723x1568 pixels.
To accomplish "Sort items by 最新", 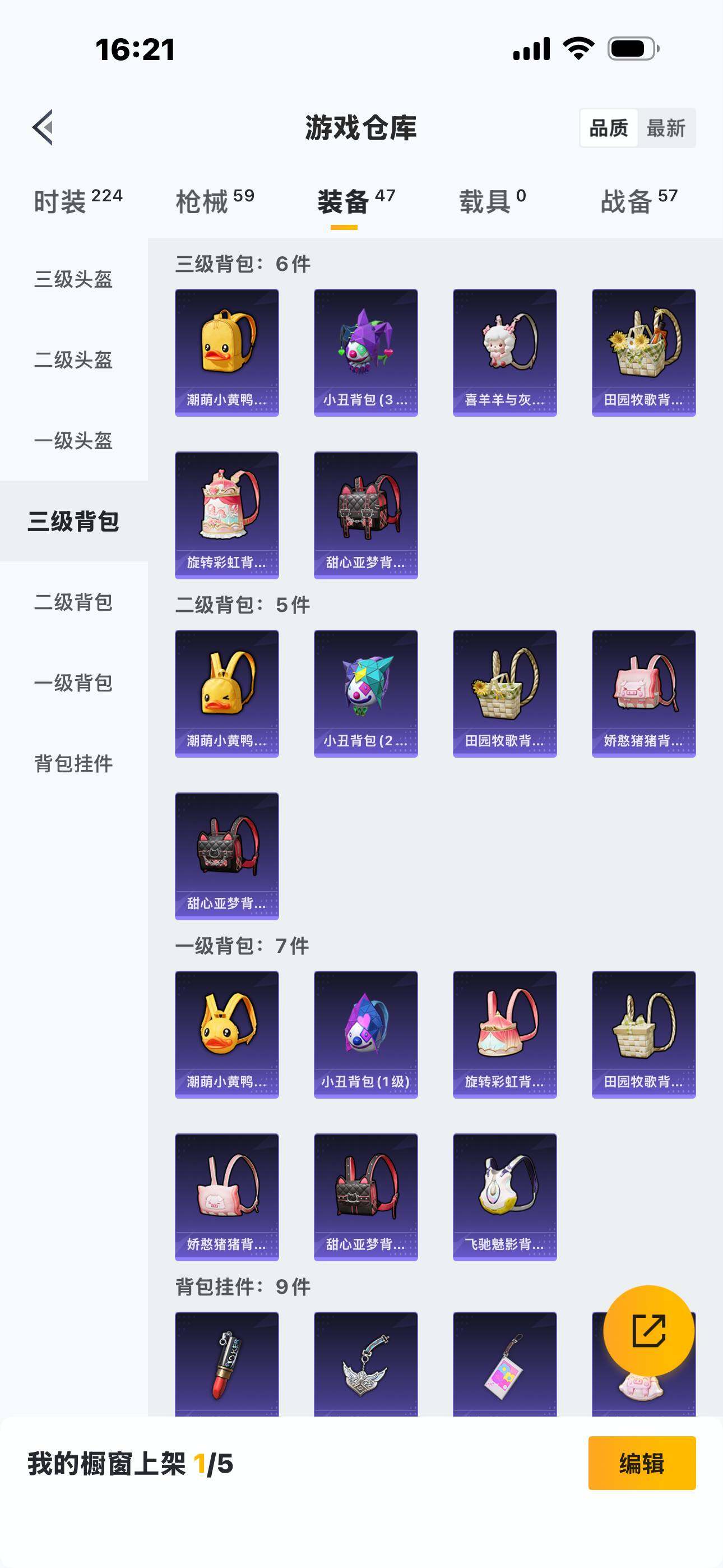I will point(665,128).
